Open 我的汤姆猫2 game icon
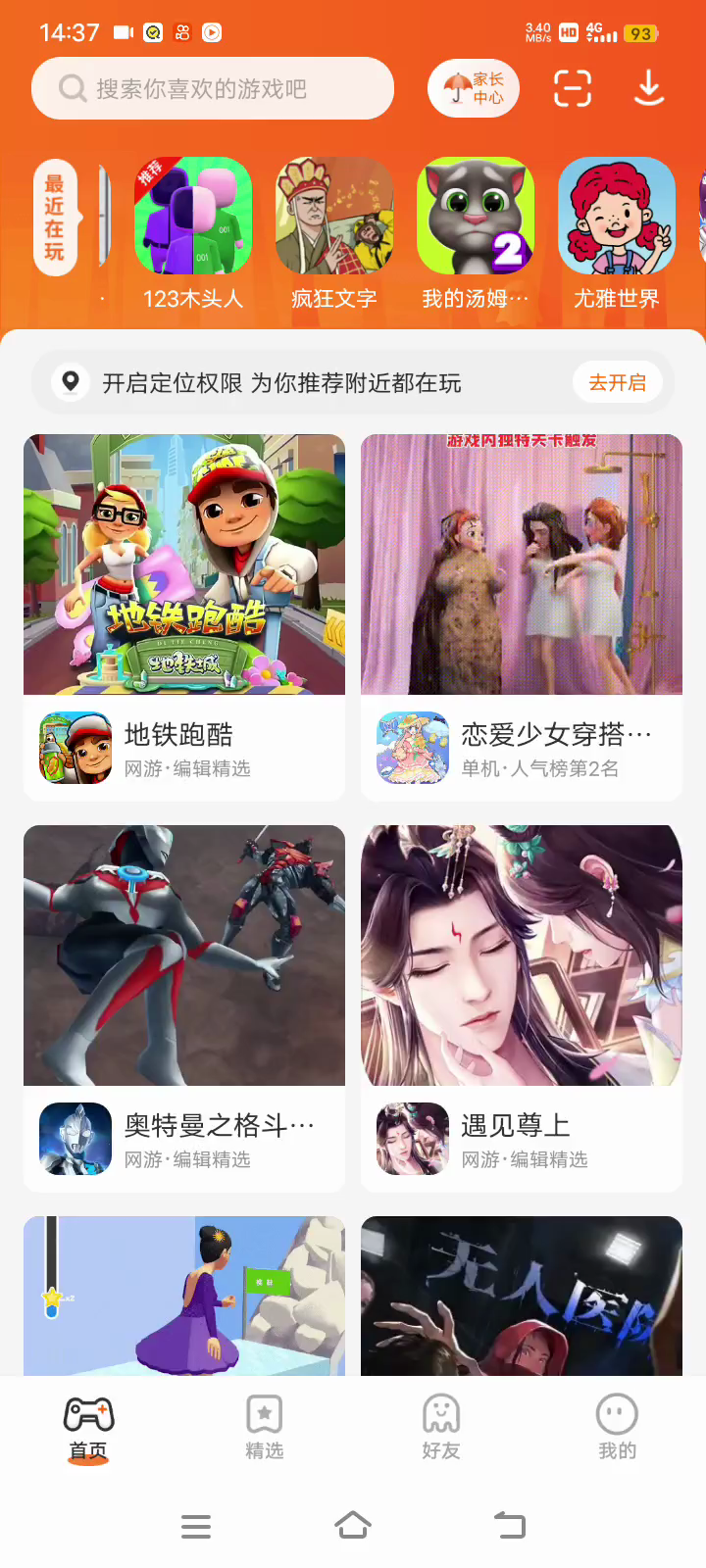Viewport: 706px width, 1568px height. click(476, 217)
